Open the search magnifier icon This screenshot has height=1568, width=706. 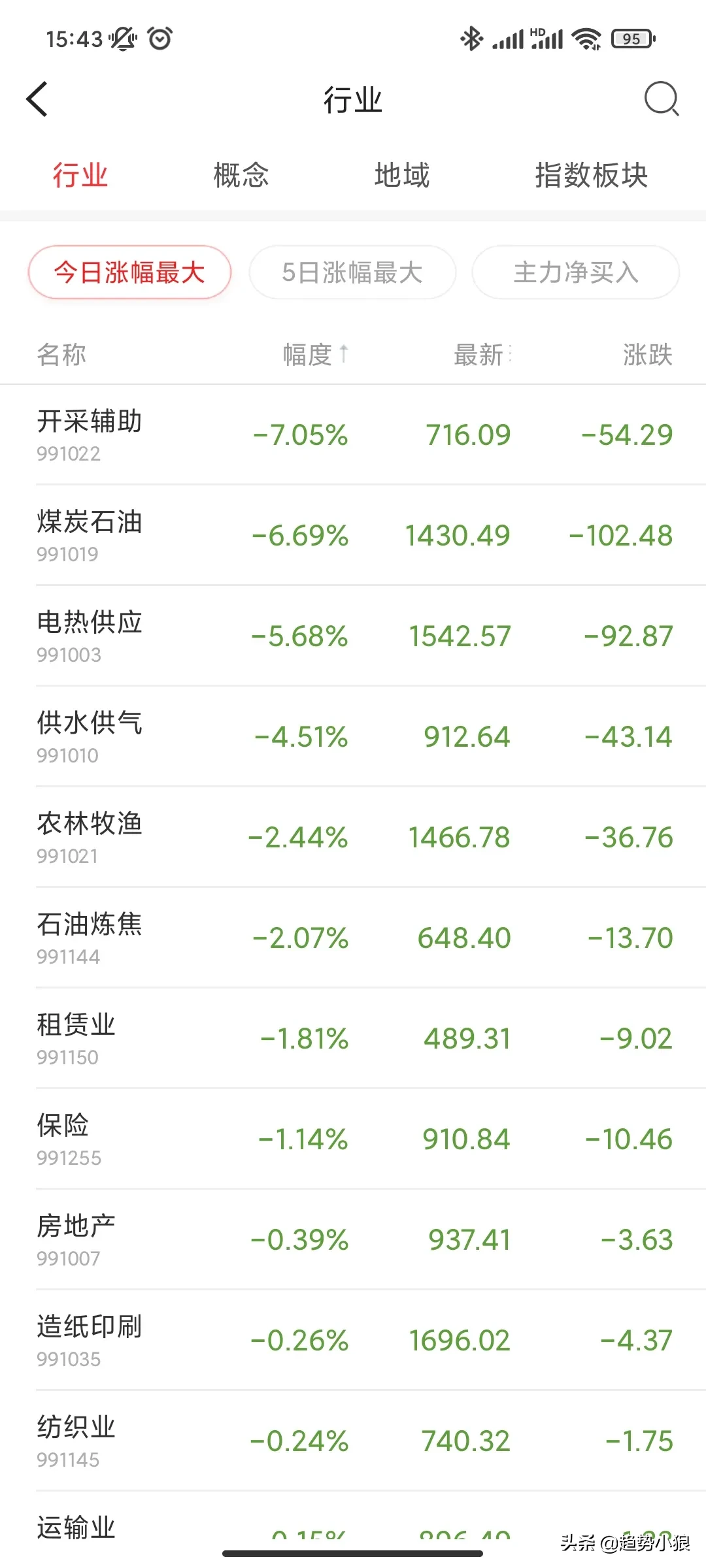point(661,99)
